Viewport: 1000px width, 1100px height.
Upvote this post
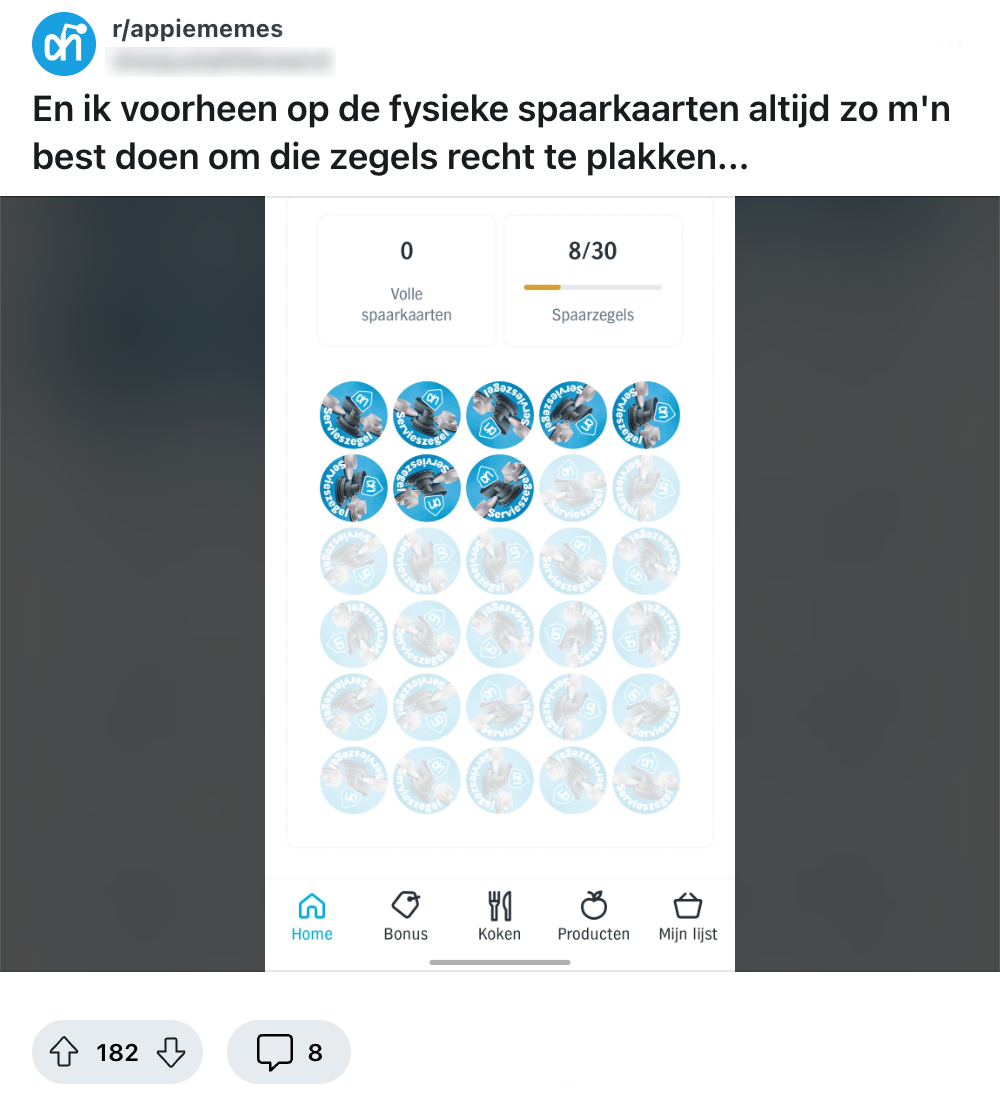coord(64,1052)
